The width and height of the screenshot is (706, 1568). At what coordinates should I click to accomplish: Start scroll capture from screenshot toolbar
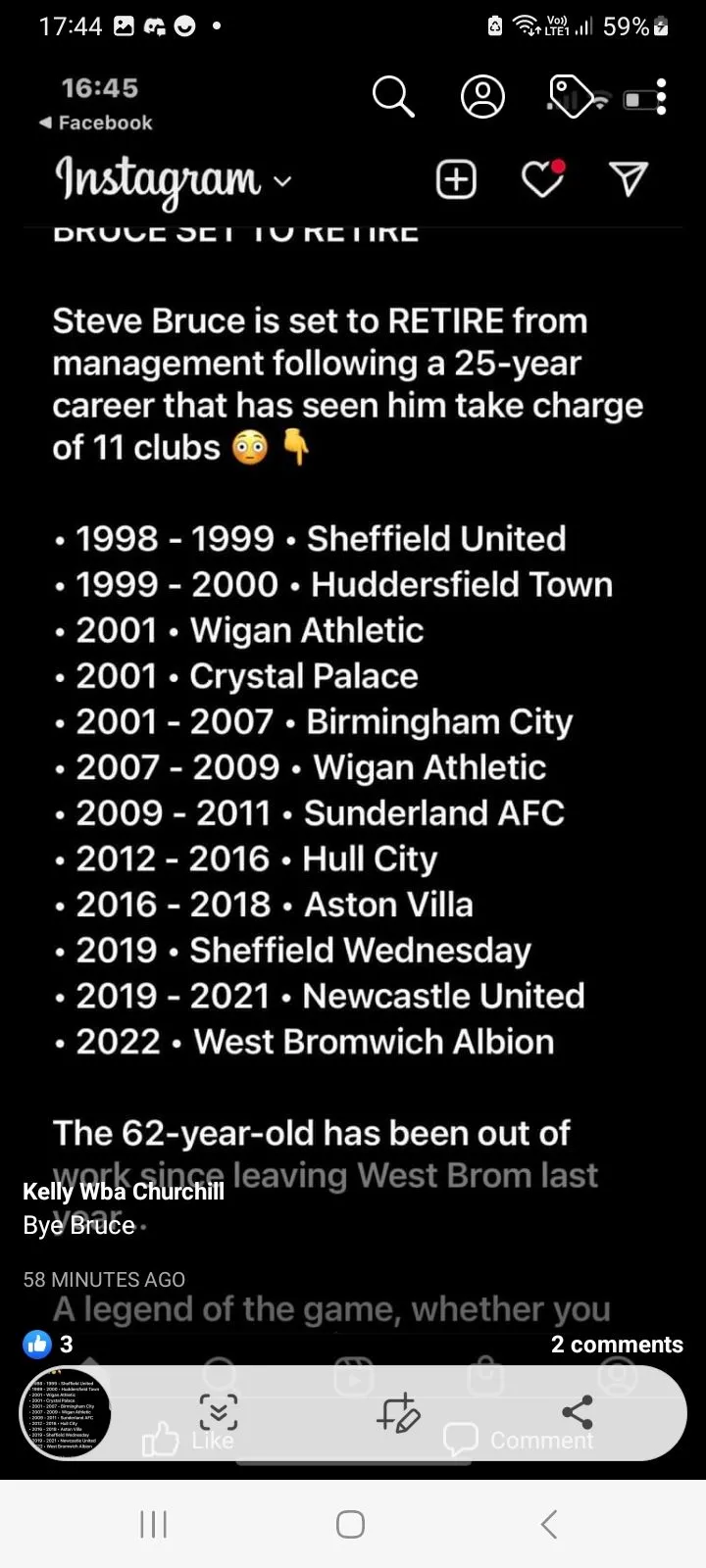[x=218, y=1412]
